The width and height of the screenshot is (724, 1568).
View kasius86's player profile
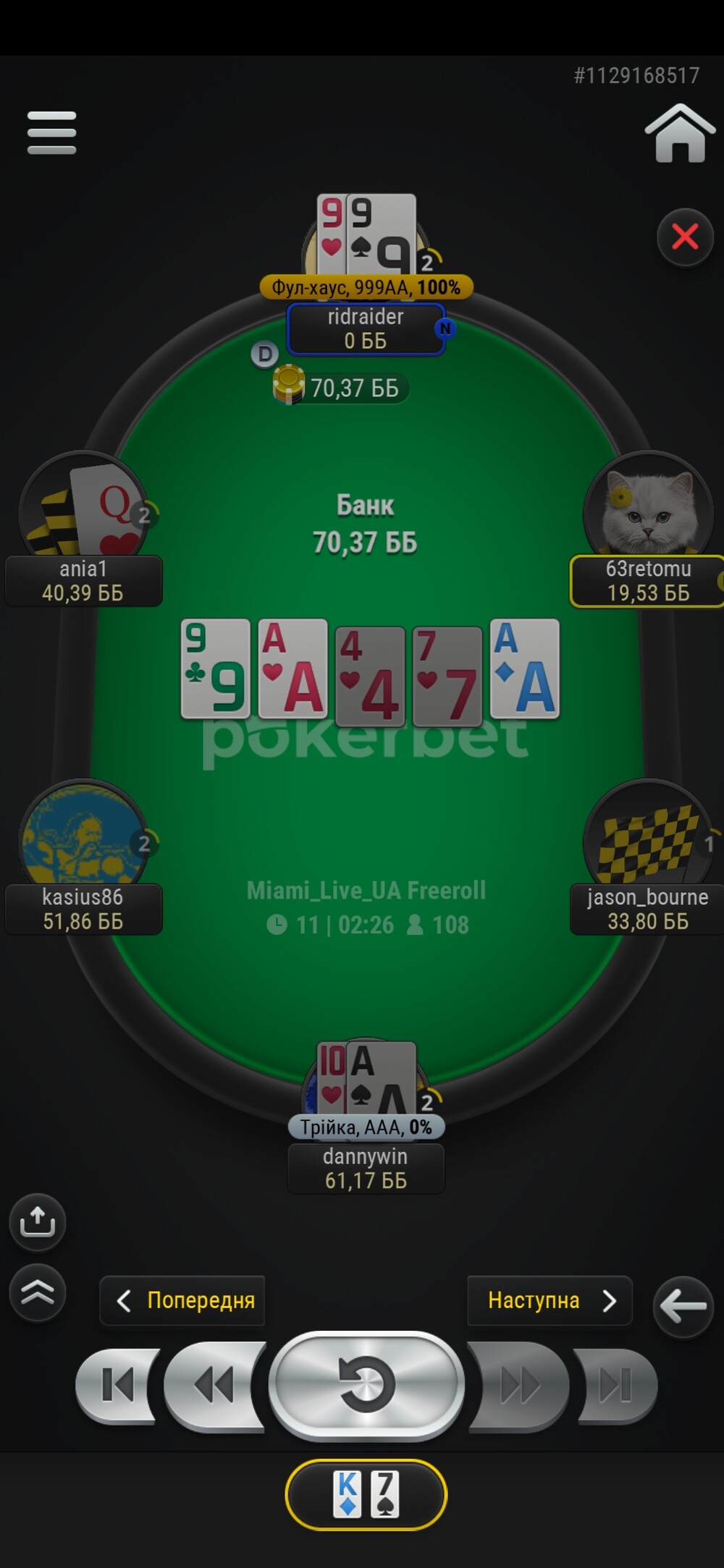[83, 909]
